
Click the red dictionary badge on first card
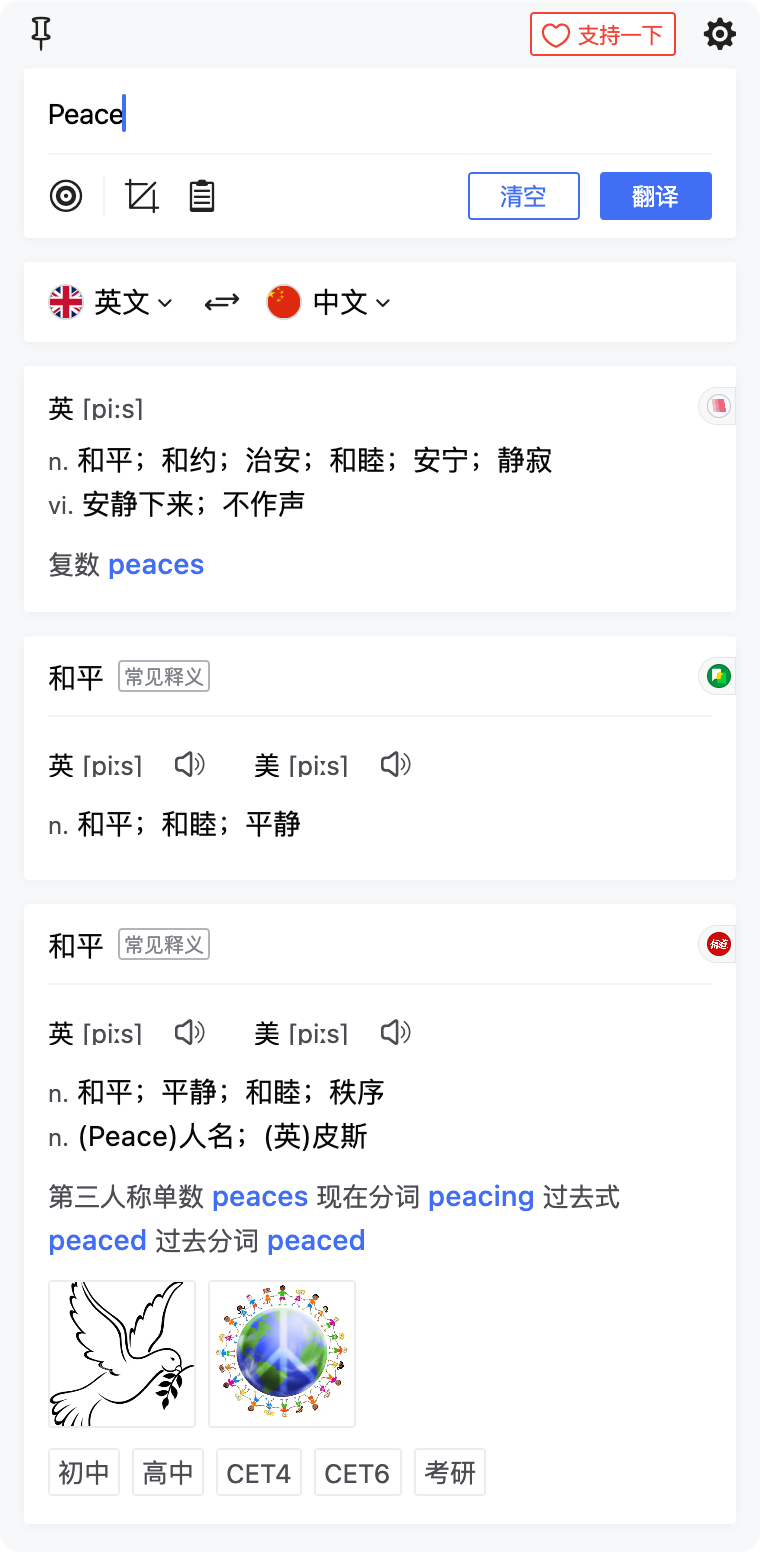(716, 406)
